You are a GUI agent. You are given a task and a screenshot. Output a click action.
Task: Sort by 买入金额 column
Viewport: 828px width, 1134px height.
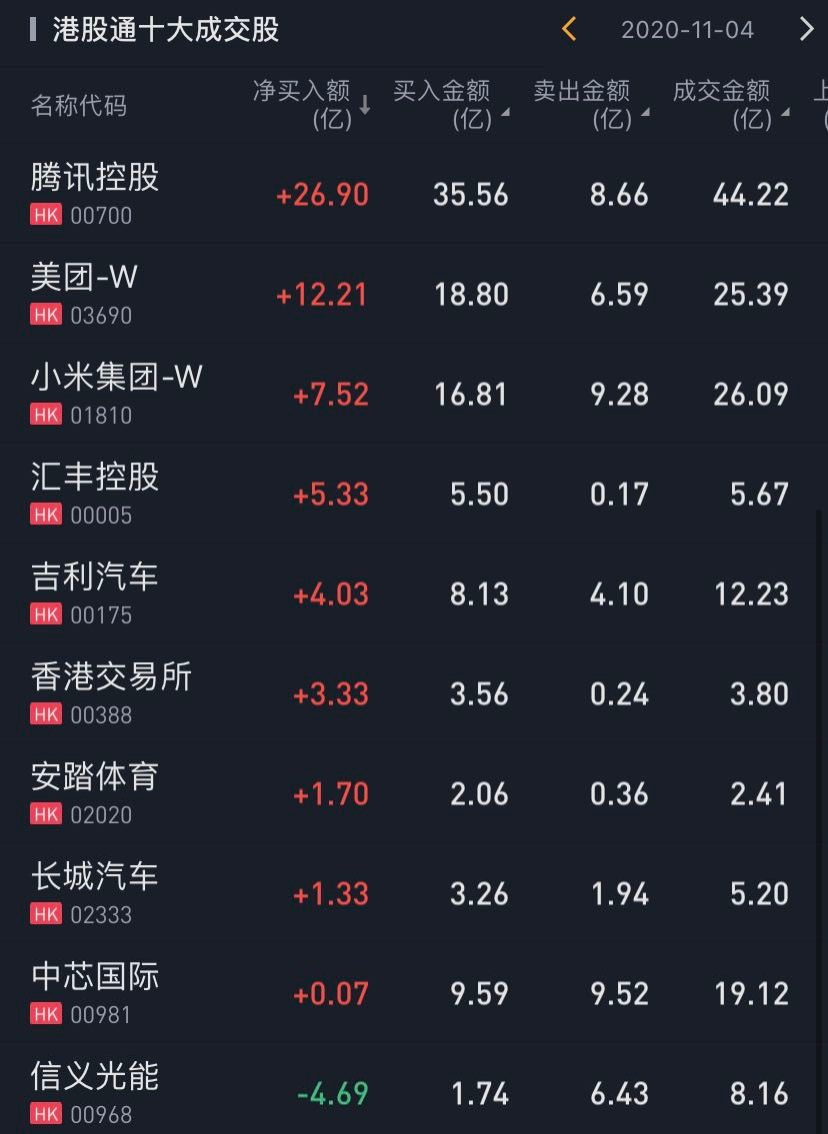[450, 105]
